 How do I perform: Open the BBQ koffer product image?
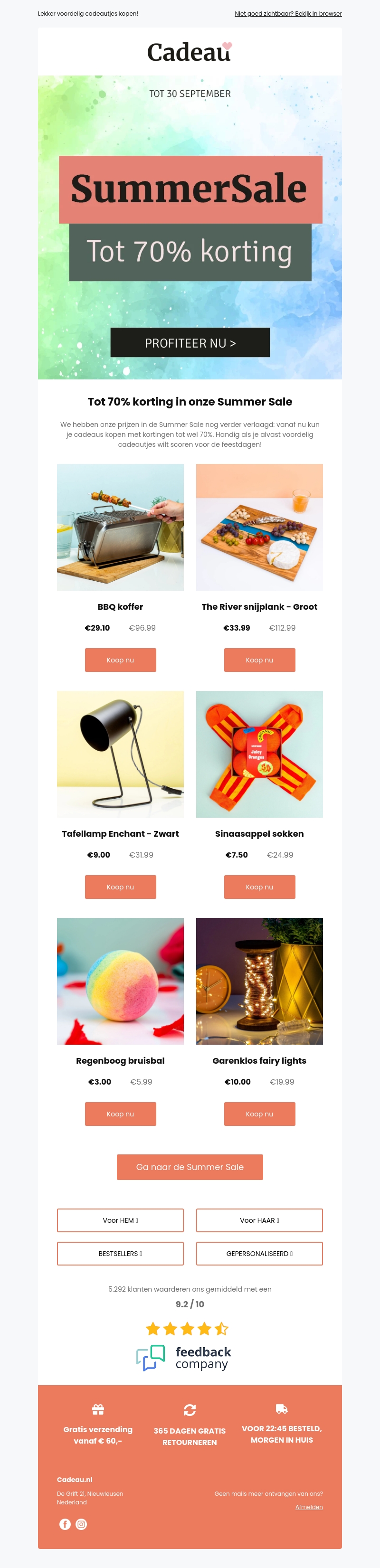click(120, 527)
